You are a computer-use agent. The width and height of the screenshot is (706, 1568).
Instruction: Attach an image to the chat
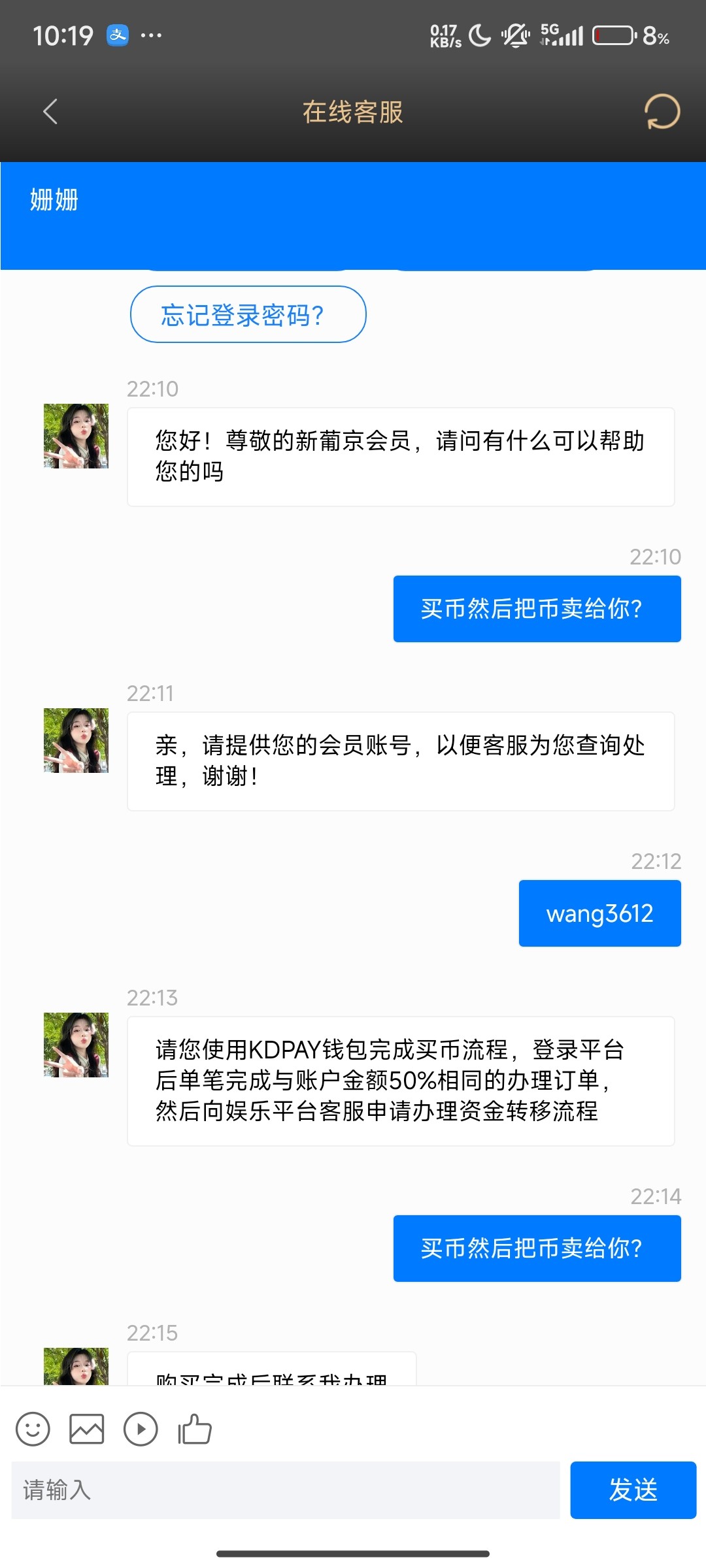(x=87, y=1429)
